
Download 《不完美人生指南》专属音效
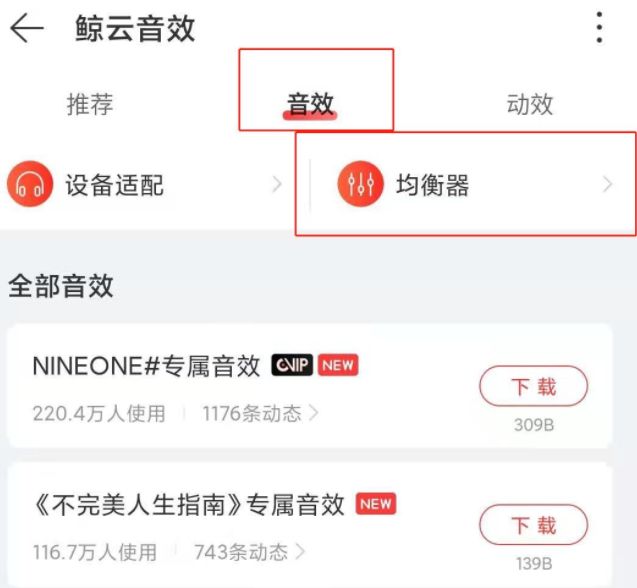[x=533, y=525]
